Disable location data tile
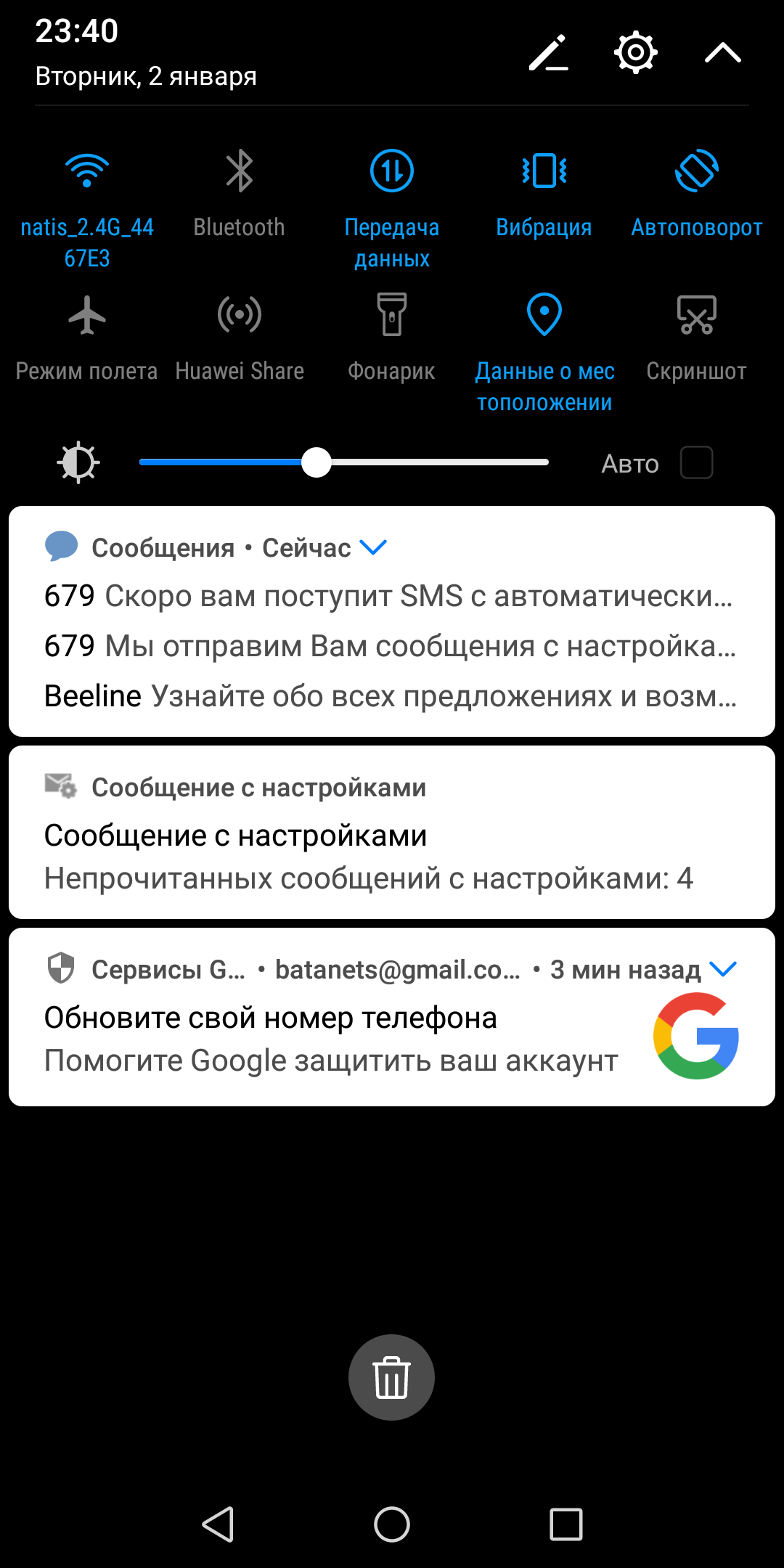This screenshot has width=784, height=1568. (x=544, y=316)
